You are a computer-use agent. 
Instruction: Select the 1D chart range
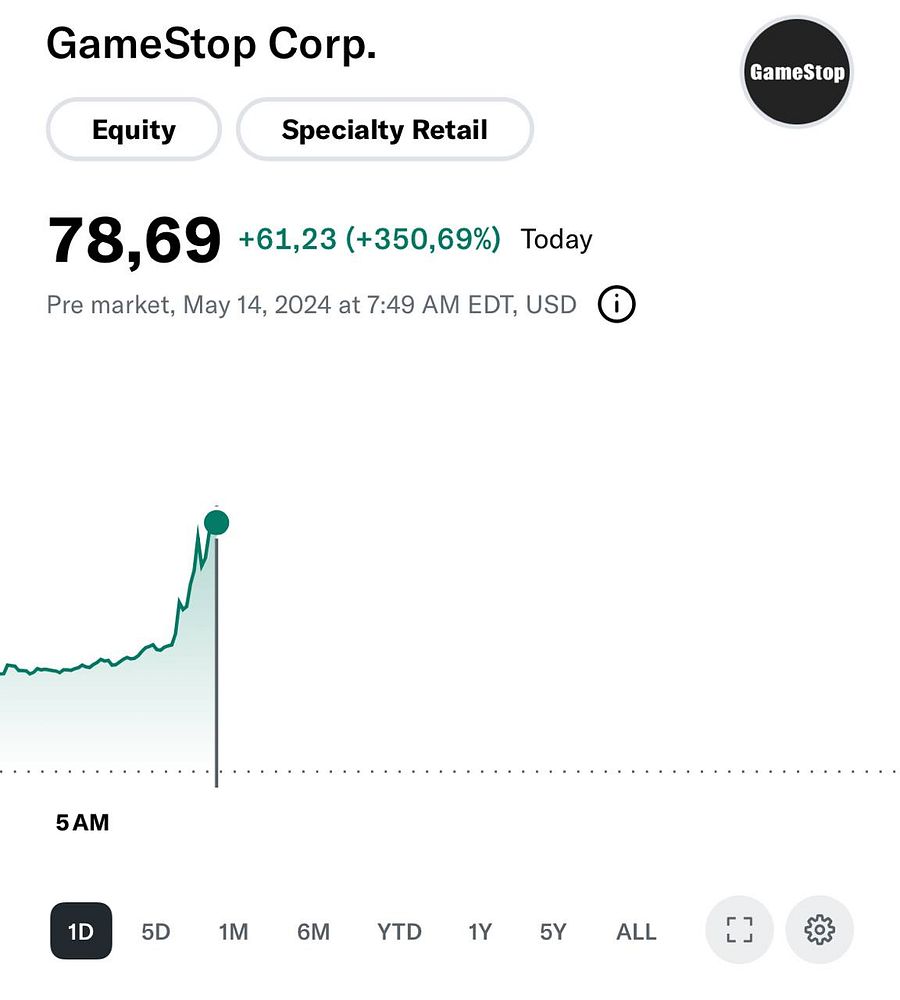pyautogui.click(x=81, y=931)
